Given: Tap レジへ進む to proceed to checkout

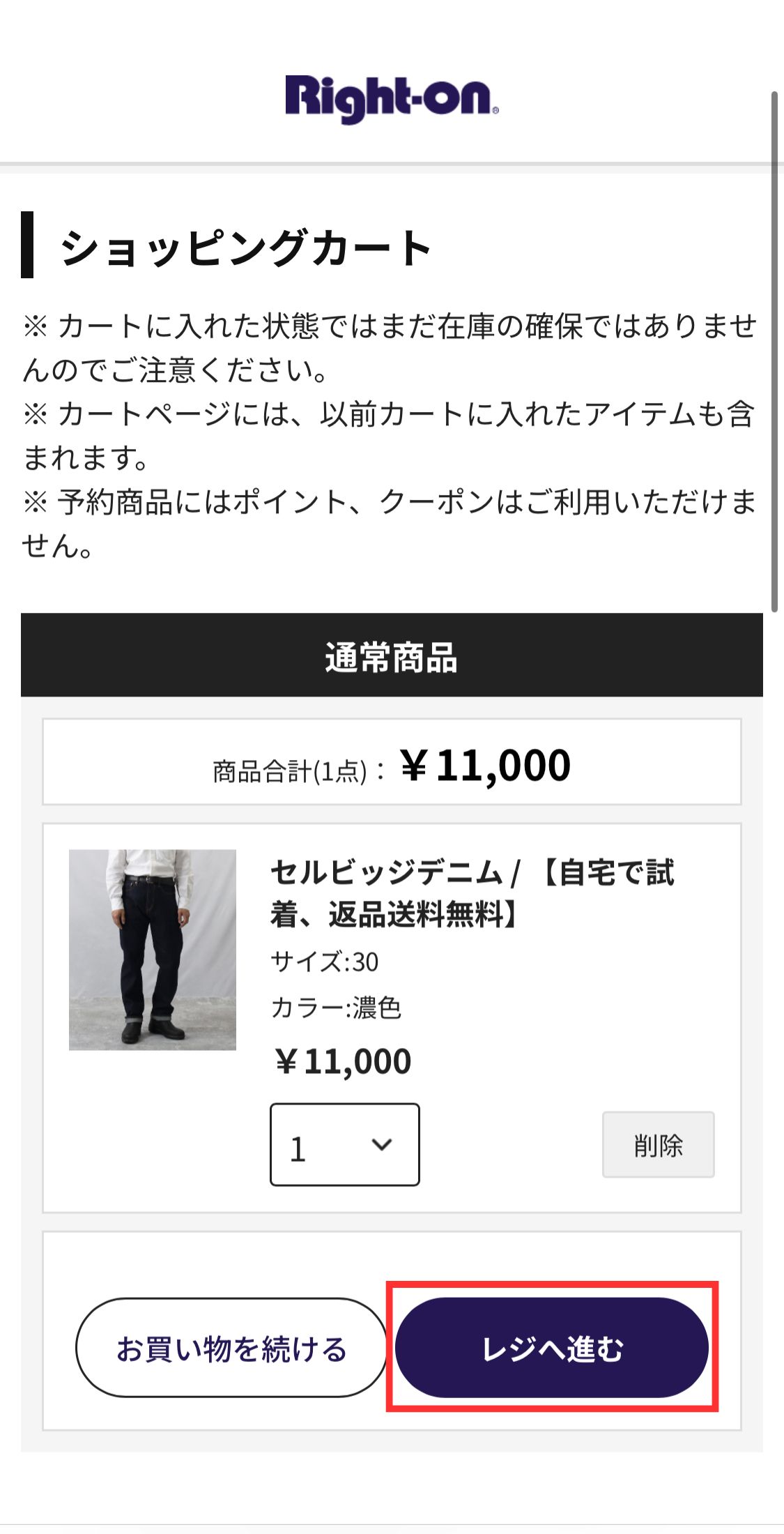Looking at the screenshot, I should (x=551, y=1347).
